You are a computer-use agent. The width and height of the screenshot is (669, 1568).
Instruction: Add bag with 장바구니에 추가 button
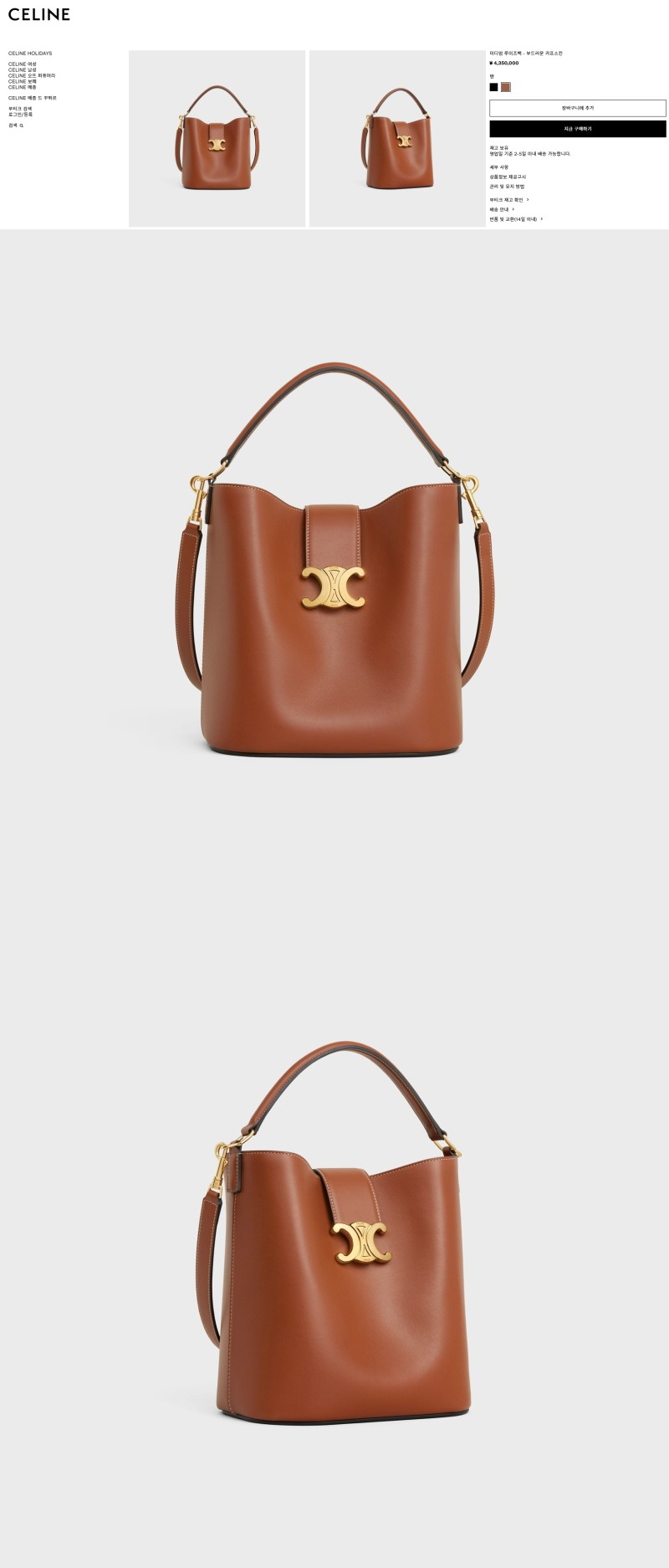577,108
